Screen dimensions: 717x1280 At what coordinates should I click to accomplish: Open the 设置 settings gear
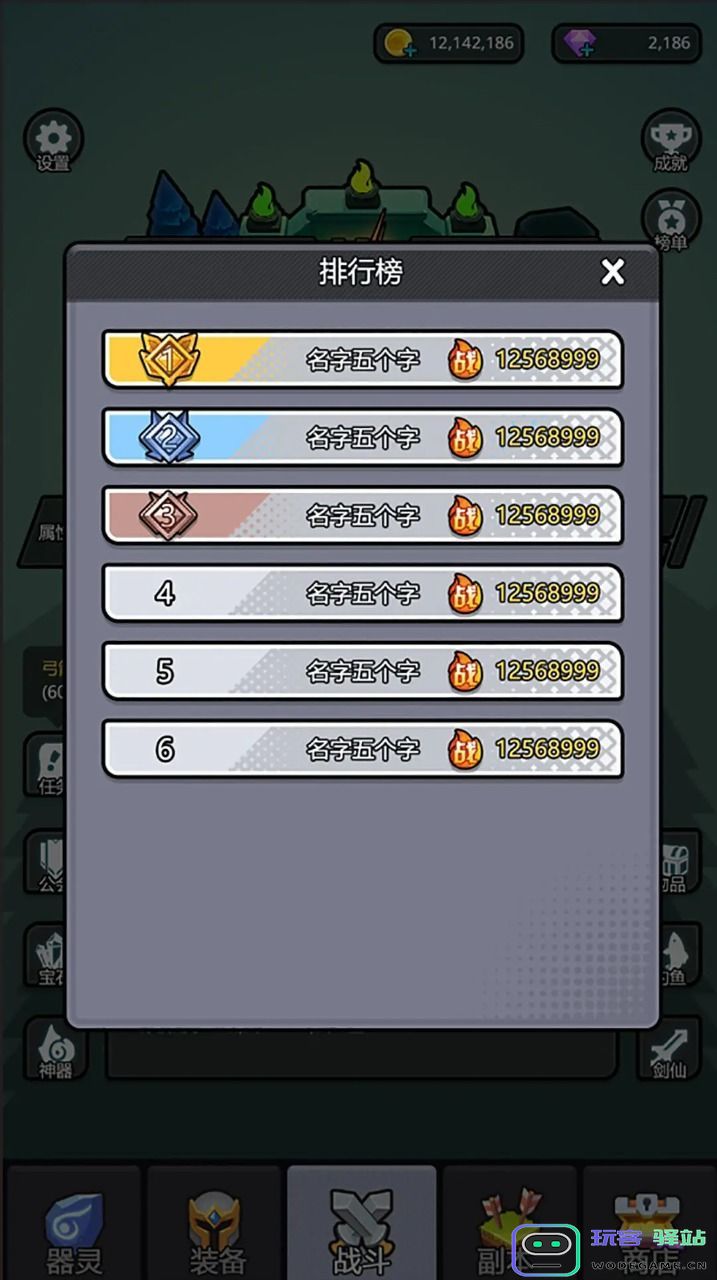coord(53,141)
